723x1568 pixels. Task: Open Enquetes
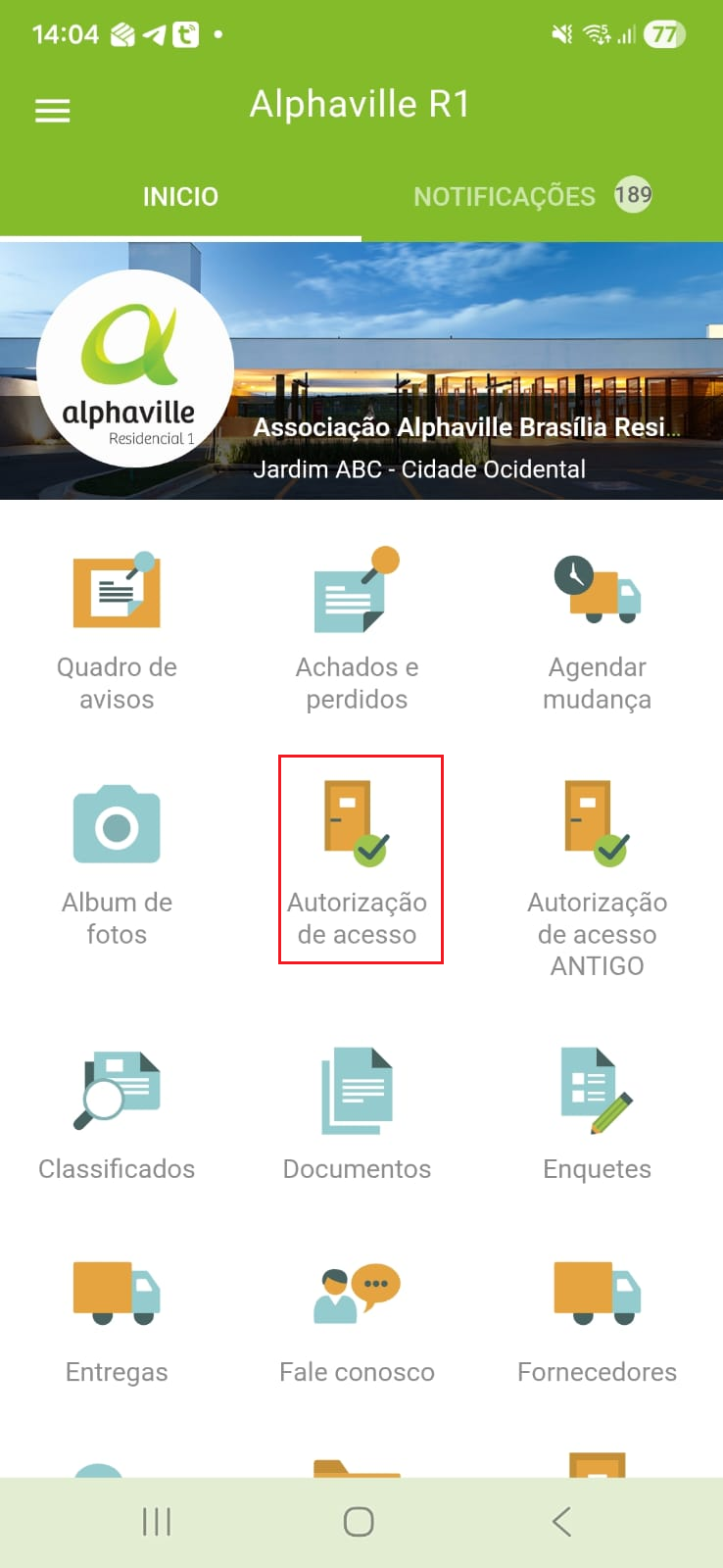pos(597,1114)
